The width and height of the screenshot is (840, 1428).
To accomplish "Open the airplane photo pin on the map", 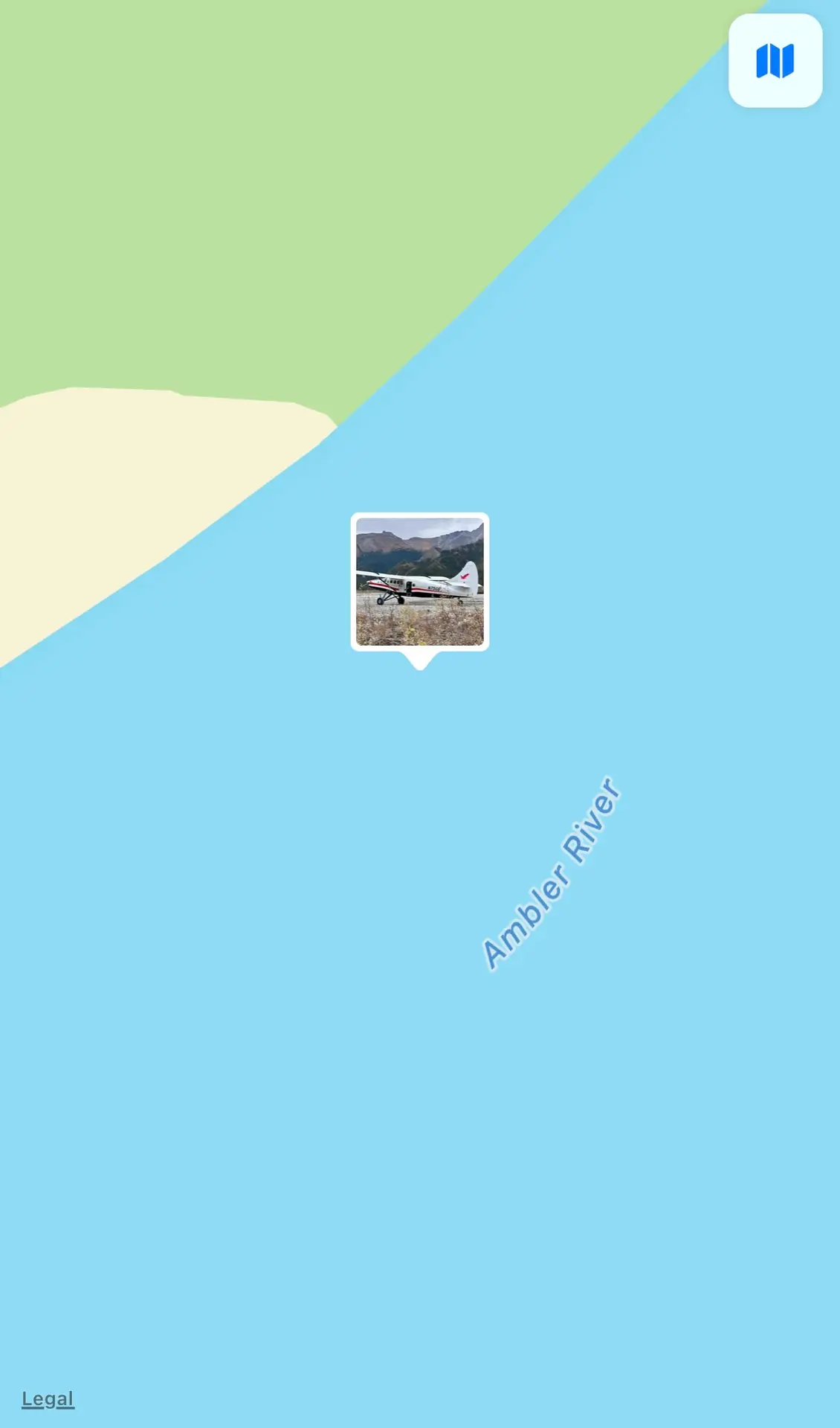I will 420,582.
